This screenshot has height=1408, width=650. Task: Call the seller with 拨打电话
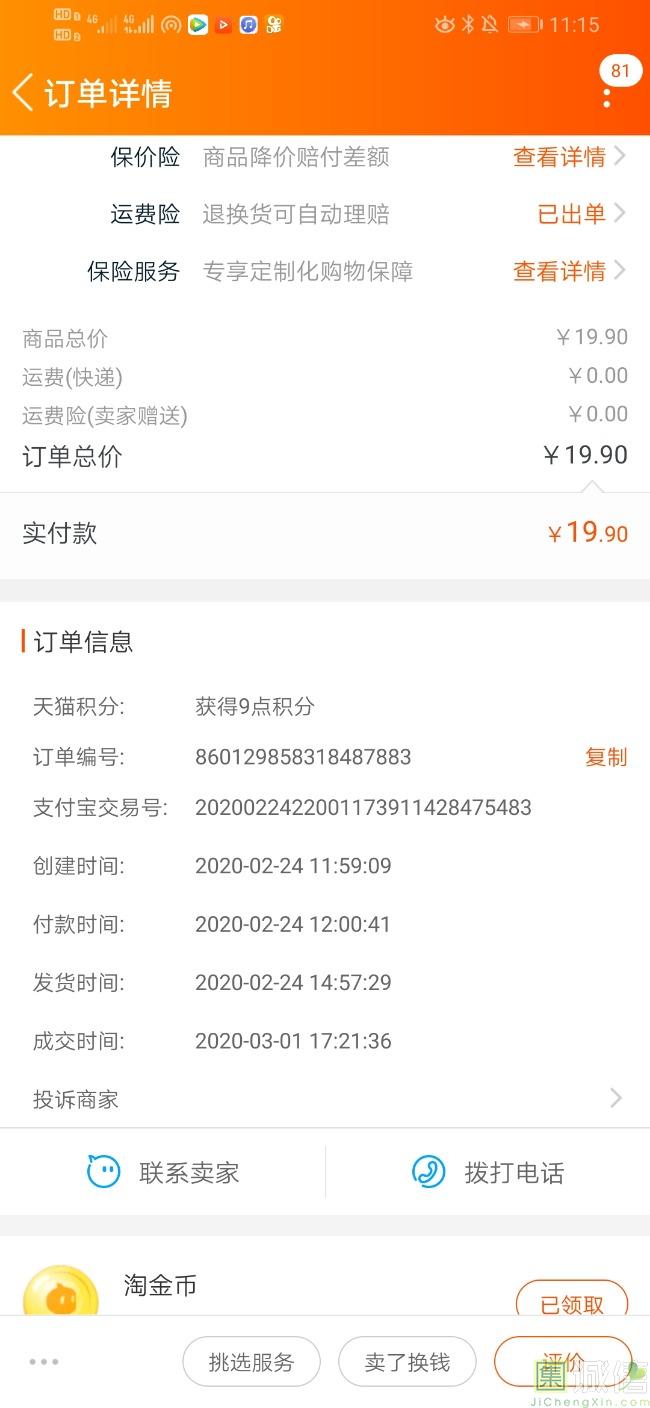pos(488,1172)
